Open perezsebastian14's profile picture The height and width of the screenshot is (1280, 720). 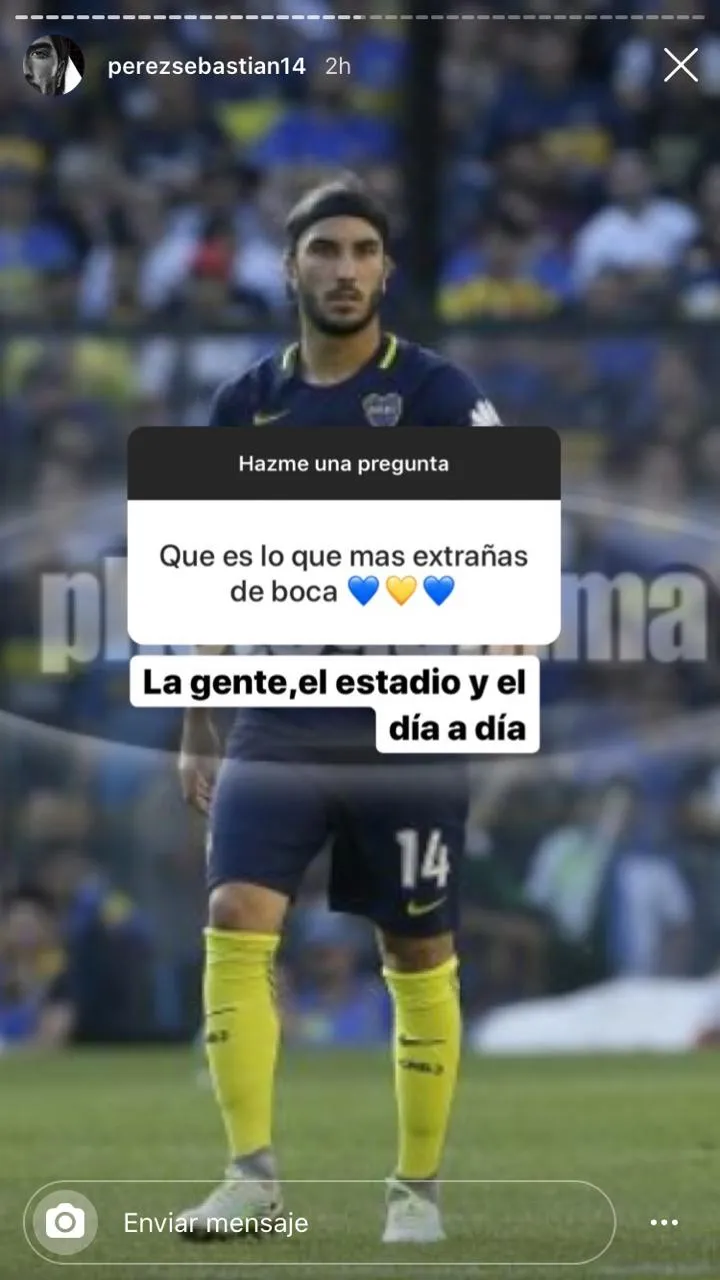click(x=54, y=66)
